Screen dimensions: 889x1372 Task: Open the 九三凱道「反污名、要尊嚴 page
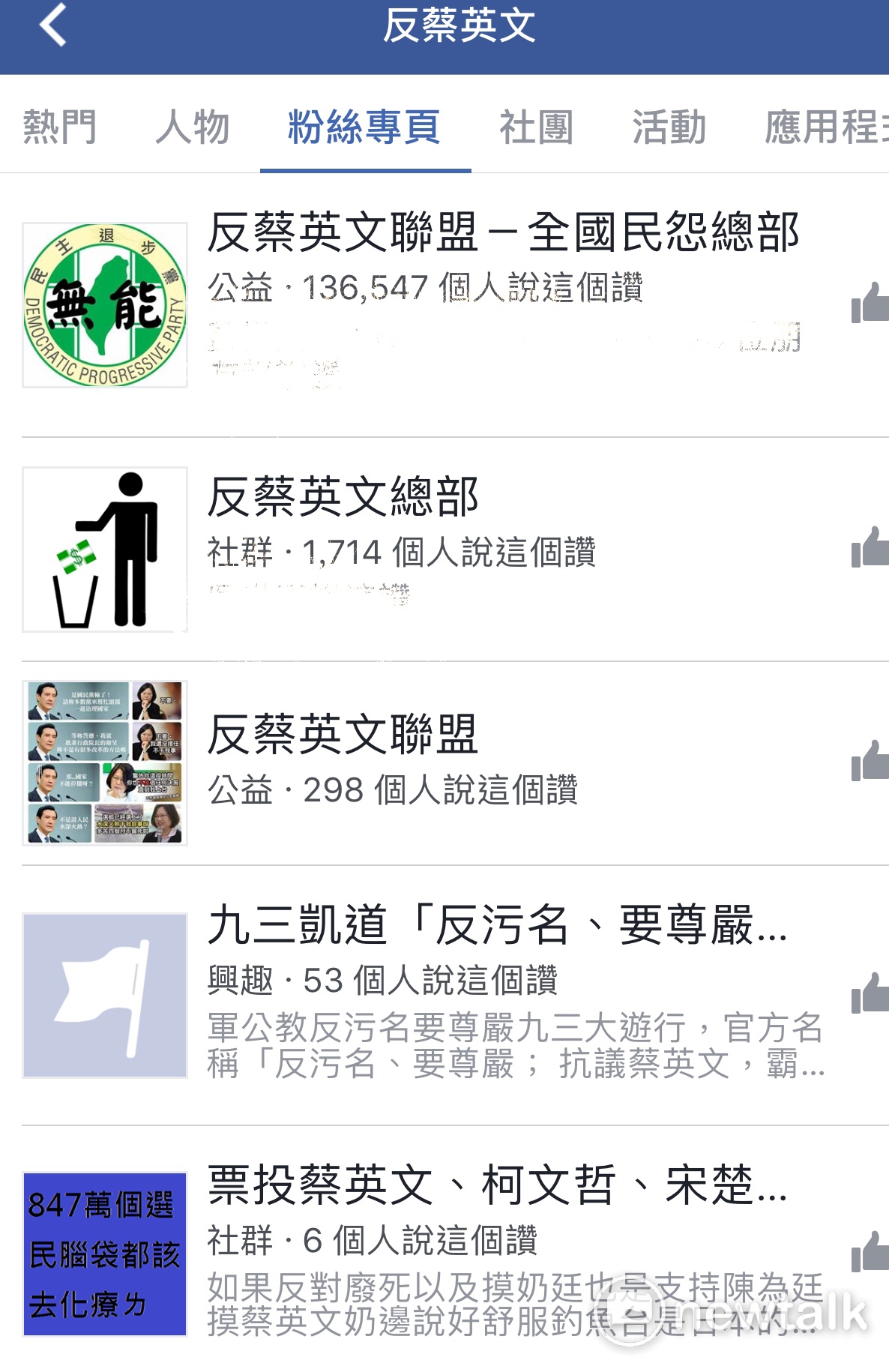click(496, 925)
